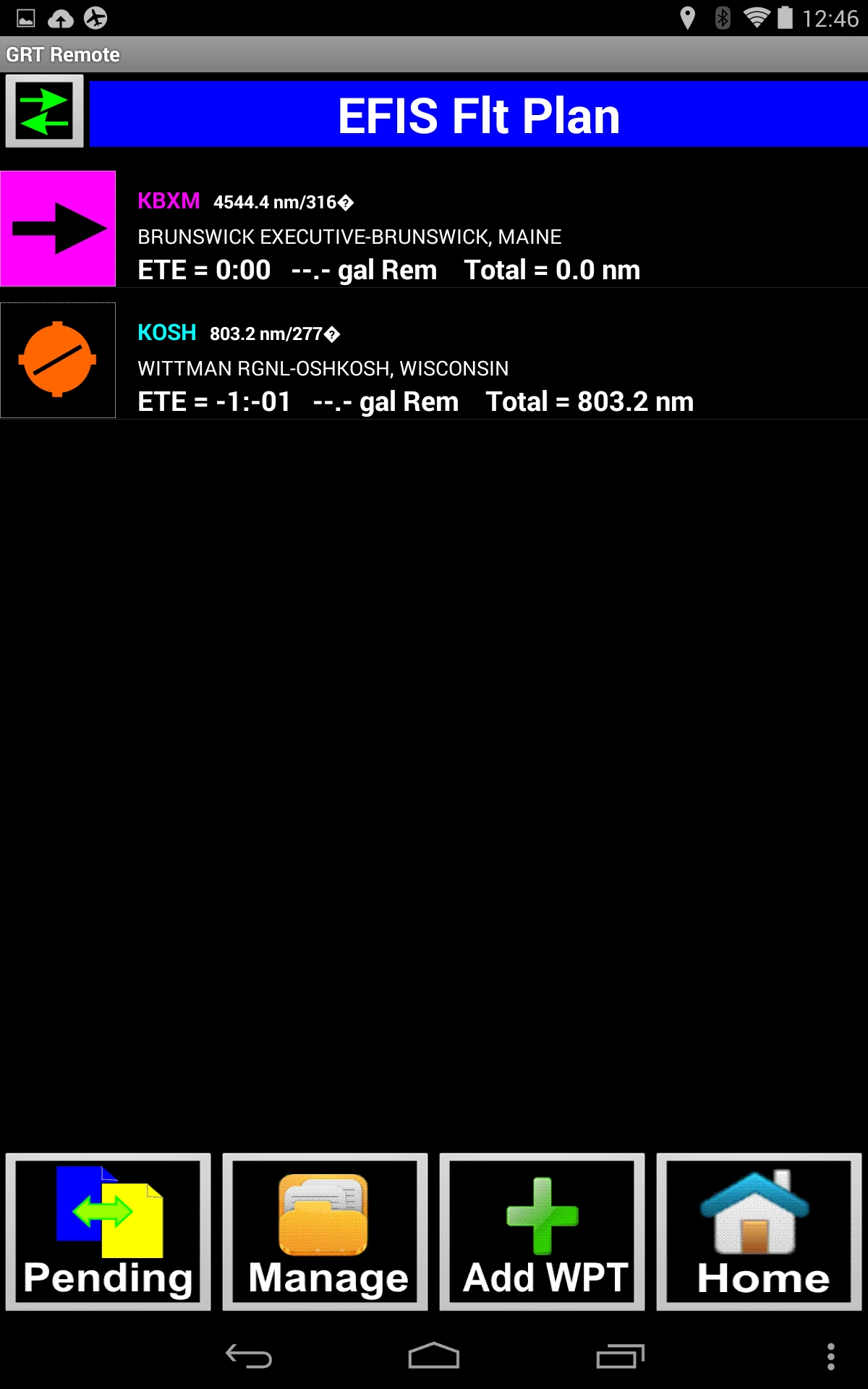The image size is (868, 1389).
Task: Open the overflow menu dots
Action: [830, 1356]
